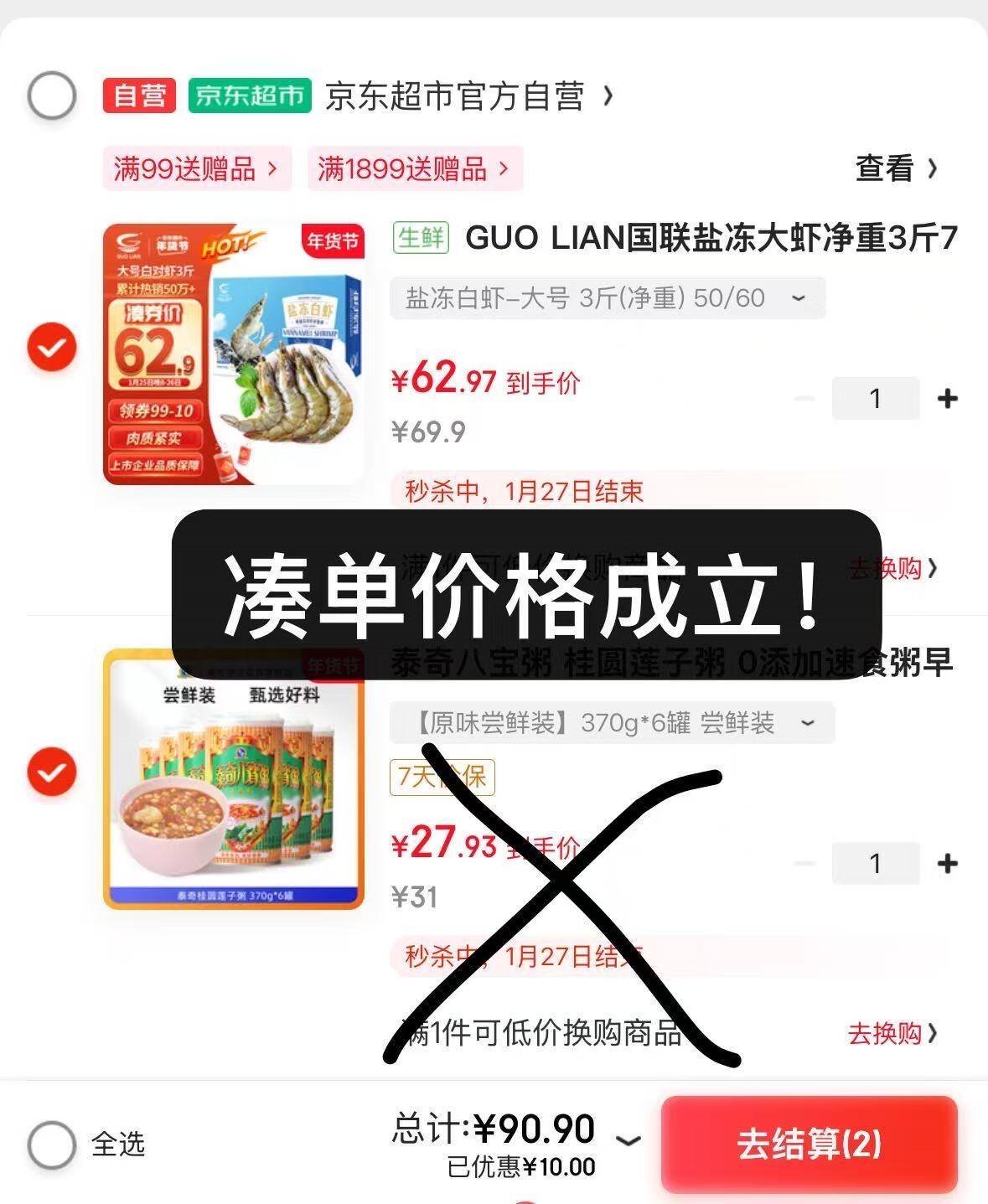
Task: Uncheck the 泰奇八宝粥 item
Action: [x=52, y=772]
